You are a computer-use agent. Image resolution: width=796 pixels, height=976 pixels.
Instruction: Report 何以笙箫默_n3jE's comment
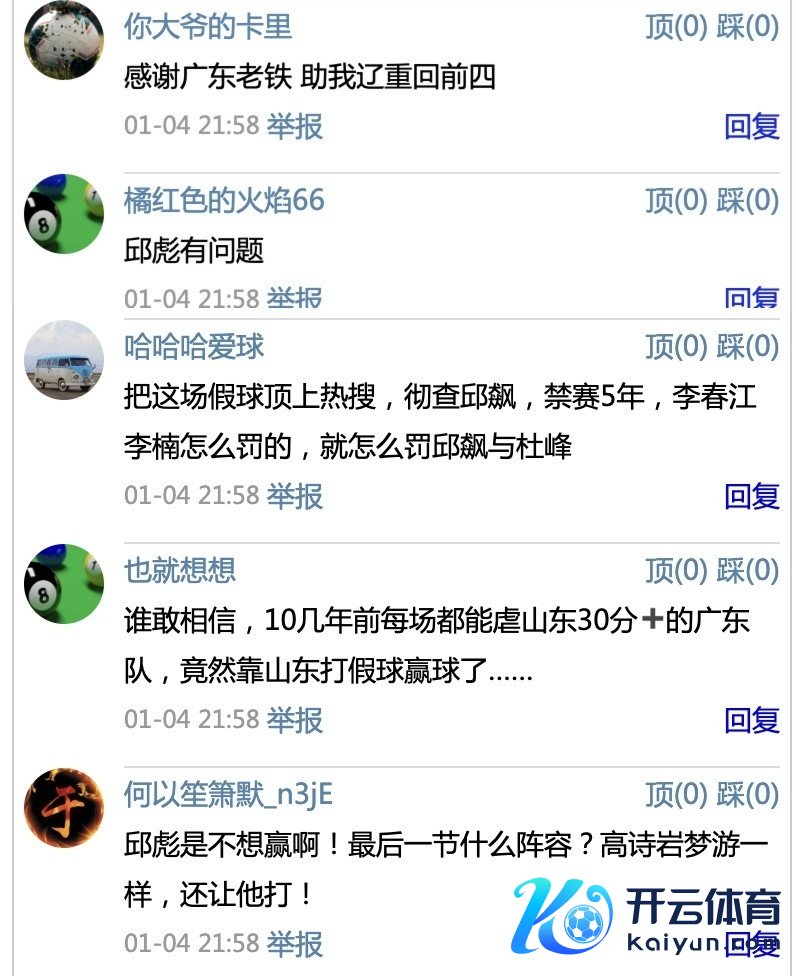click(295, 943)
